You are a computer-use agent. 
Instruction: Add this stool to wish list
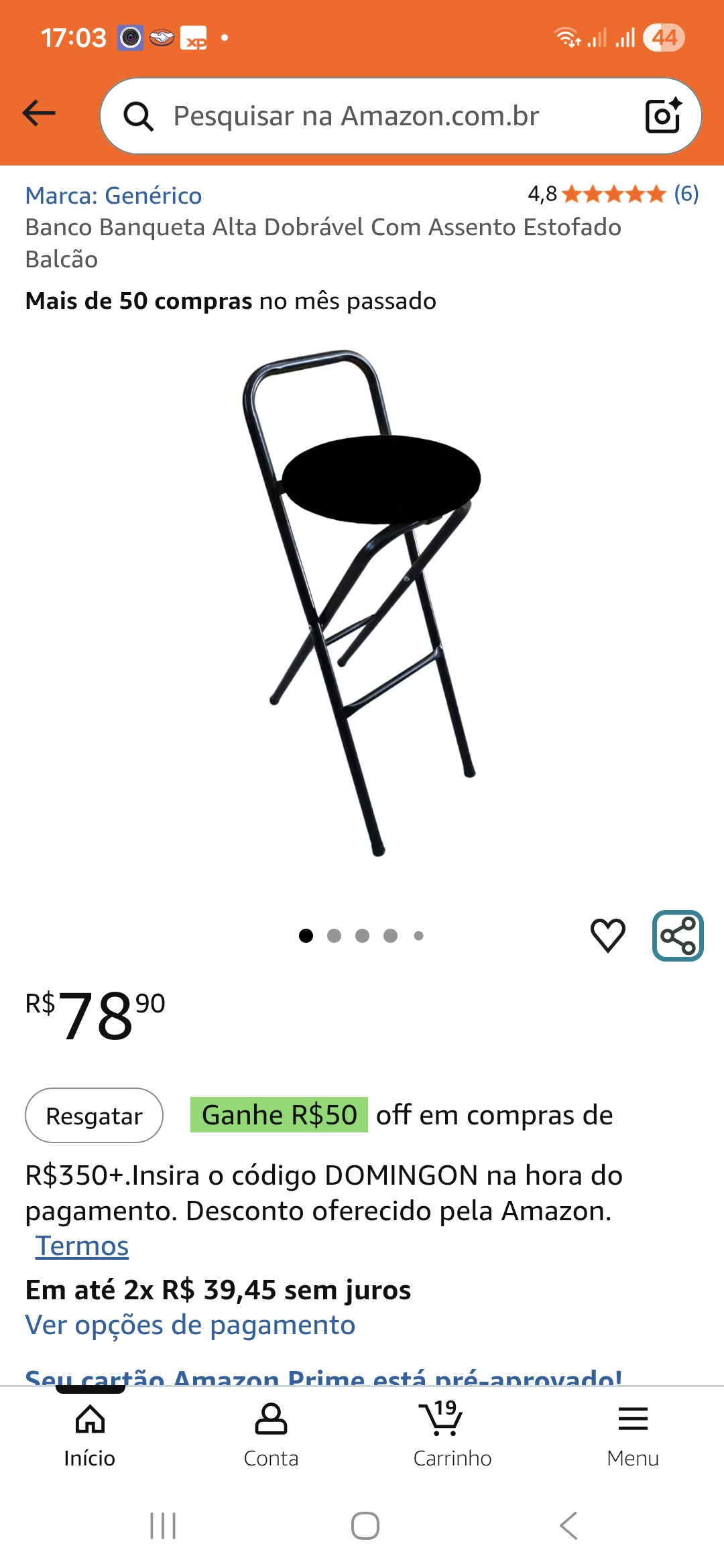point(607,935)
